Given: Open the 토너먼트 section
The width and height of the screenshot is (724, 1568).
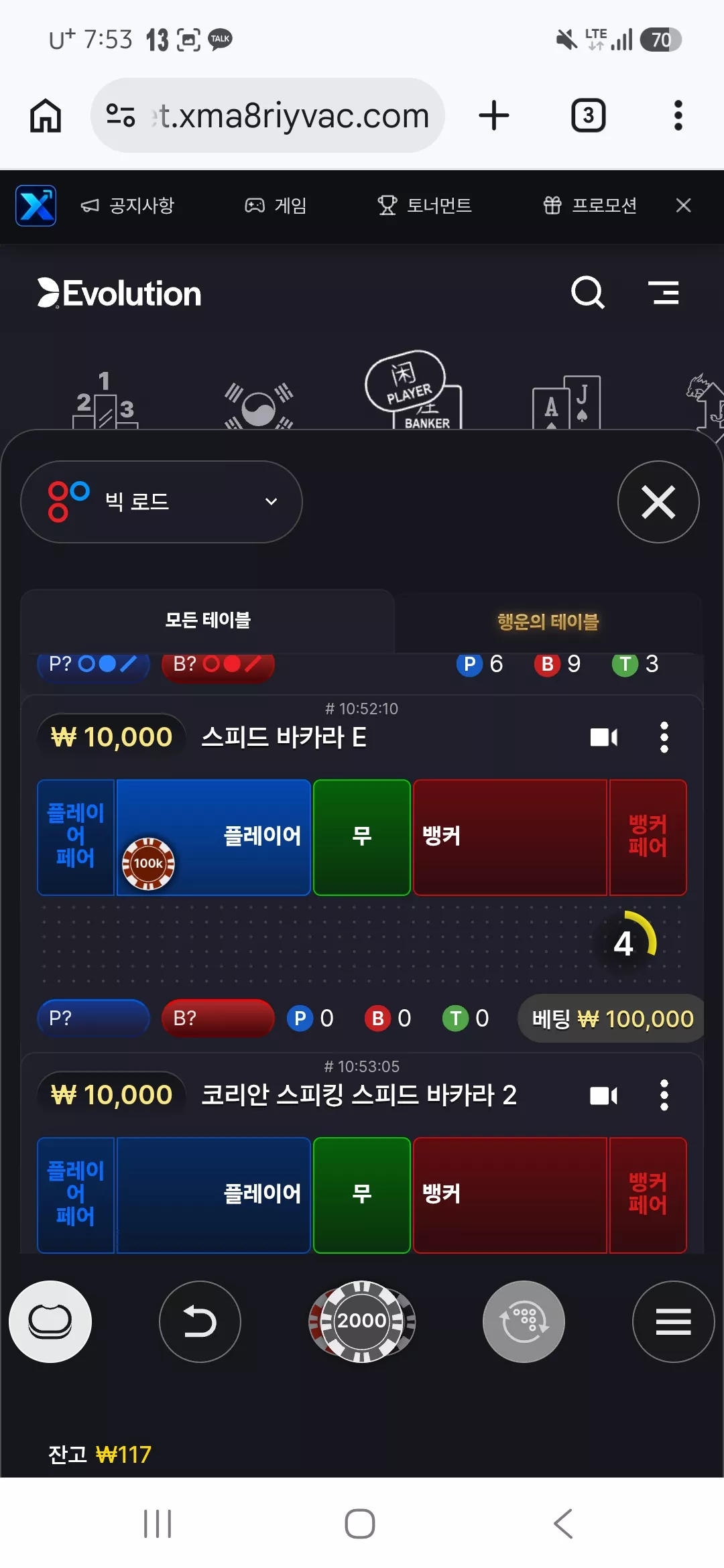Looking at the screenshot, I should 424,205.
